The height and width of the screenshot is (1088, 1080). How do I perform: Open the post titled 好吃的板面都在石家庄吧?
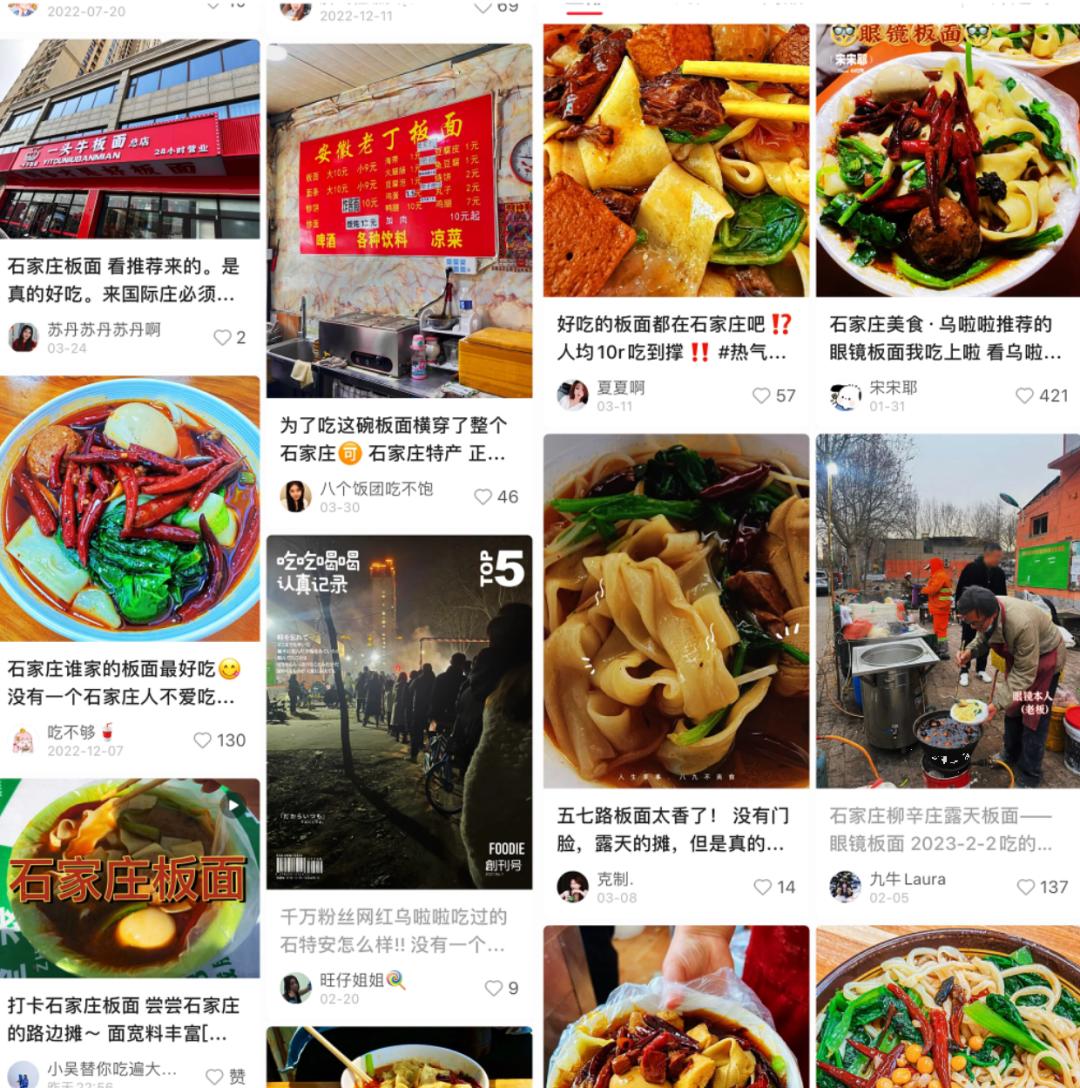pos(676,160)
